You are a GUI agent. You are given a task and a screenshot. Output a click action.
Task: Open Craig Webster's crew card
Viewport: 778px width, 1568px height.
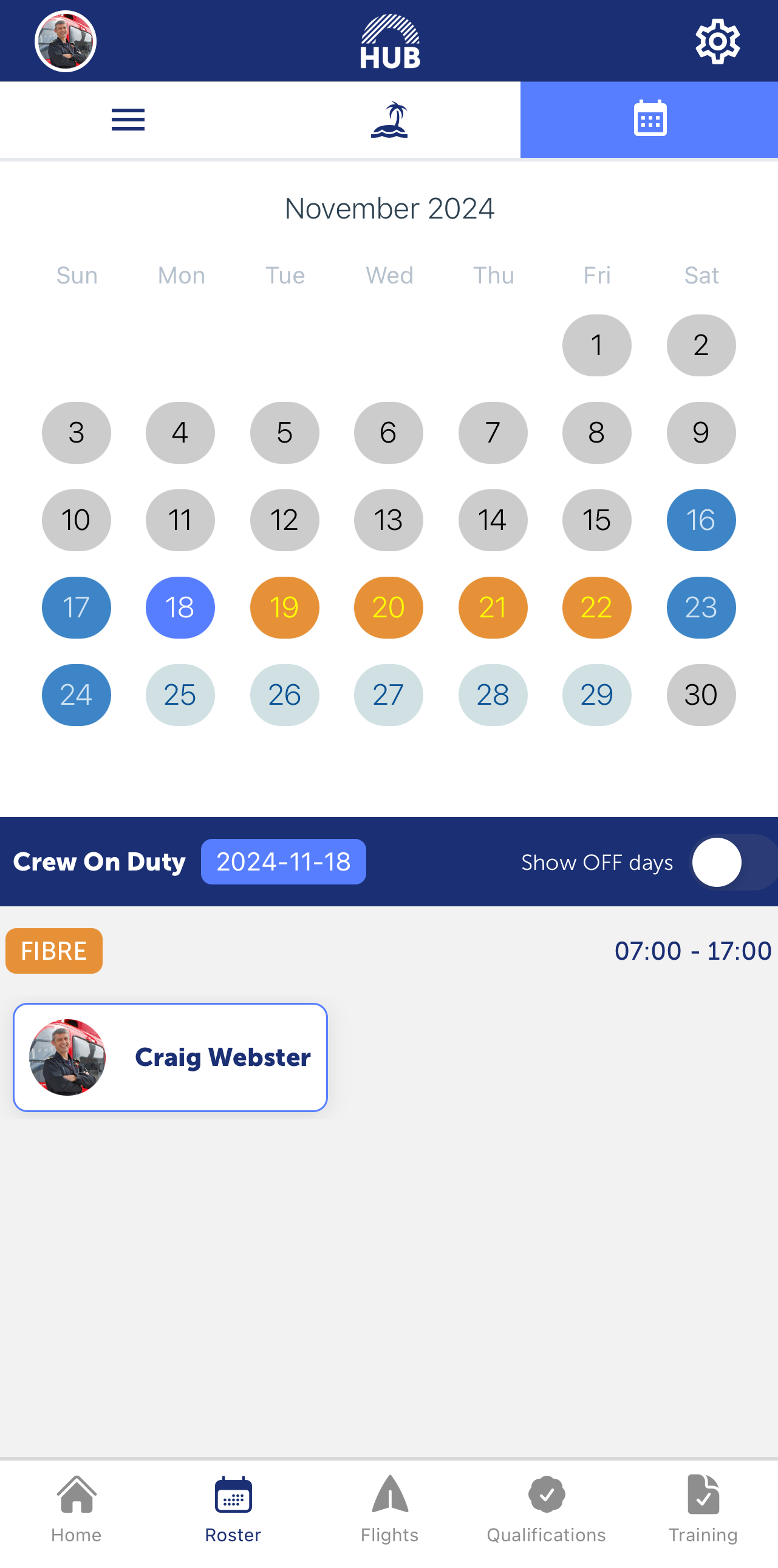(171, 1057)
